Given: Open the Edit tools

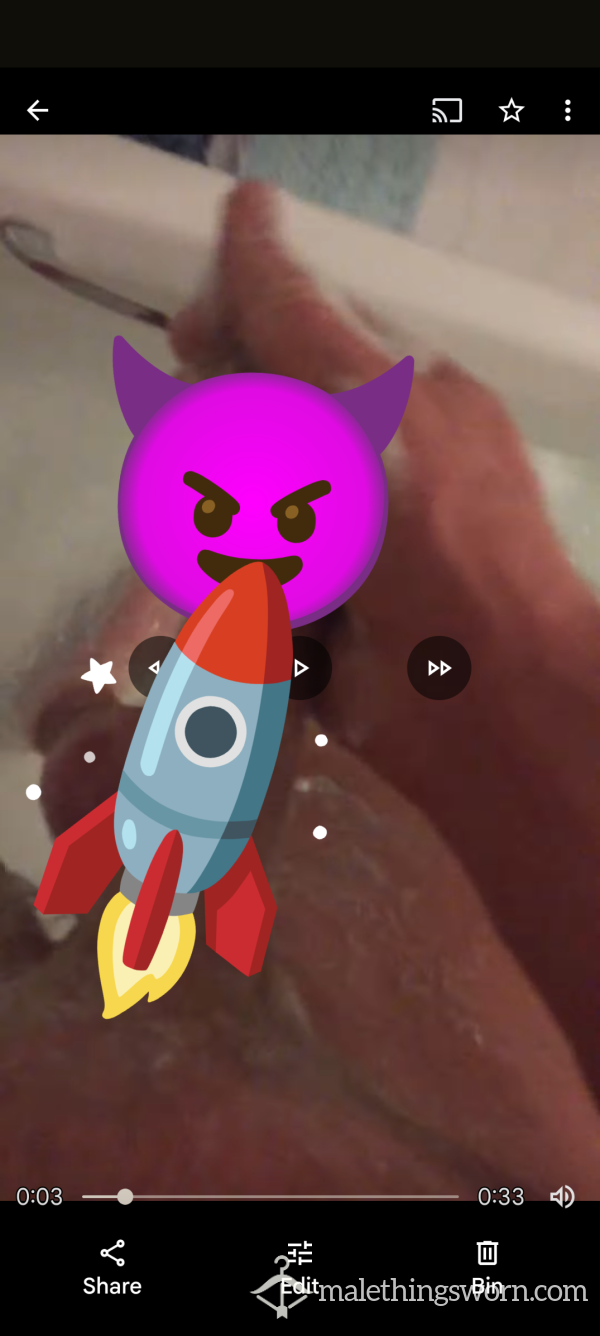Looking at the screenshot, I should (300, 1266).
